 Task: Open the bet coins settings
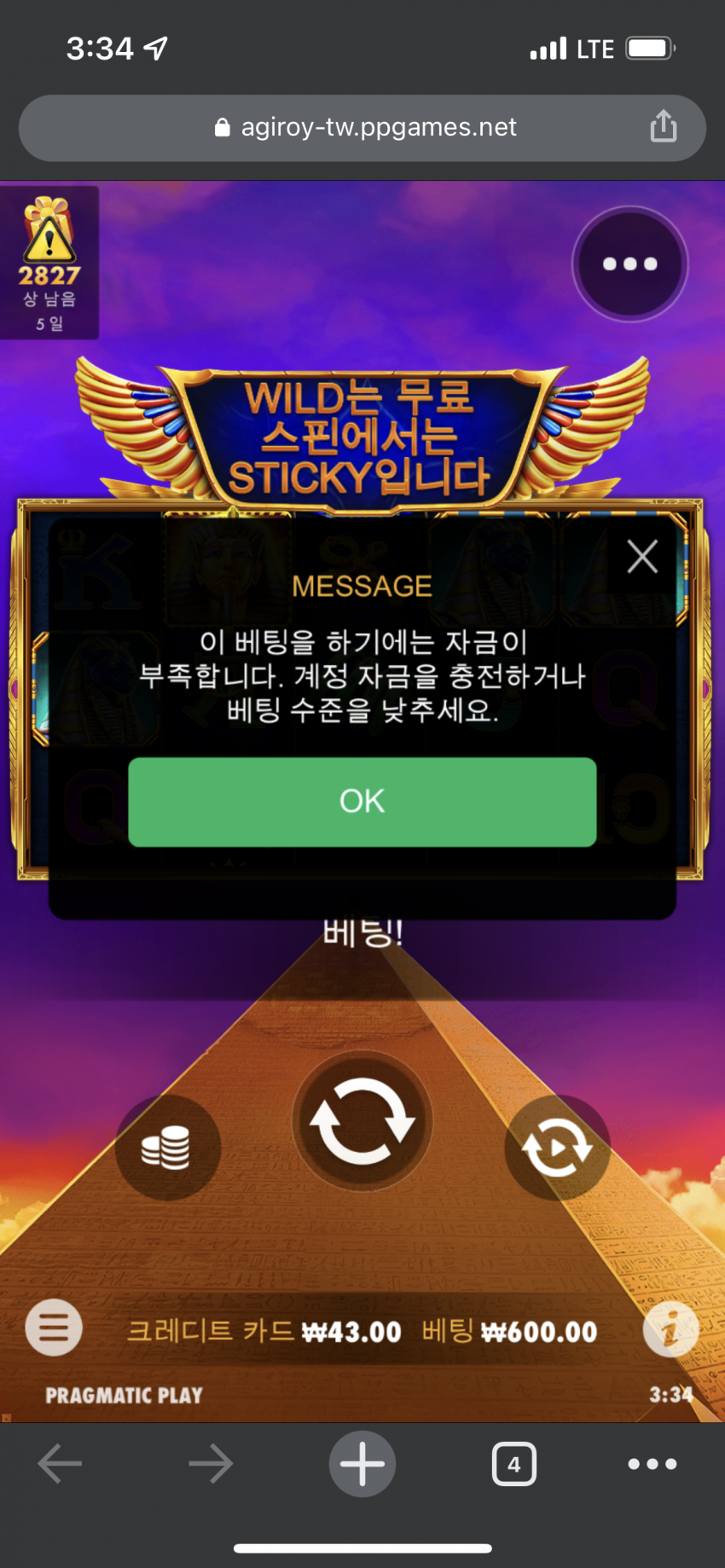point(167,1148)
